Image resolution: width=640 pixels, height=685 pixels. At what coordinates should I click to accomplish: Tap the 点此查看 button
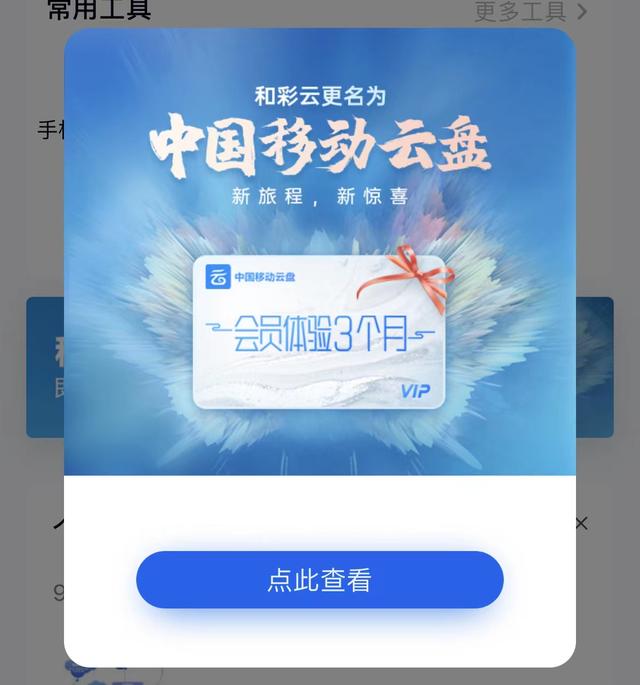coord(319,580)
